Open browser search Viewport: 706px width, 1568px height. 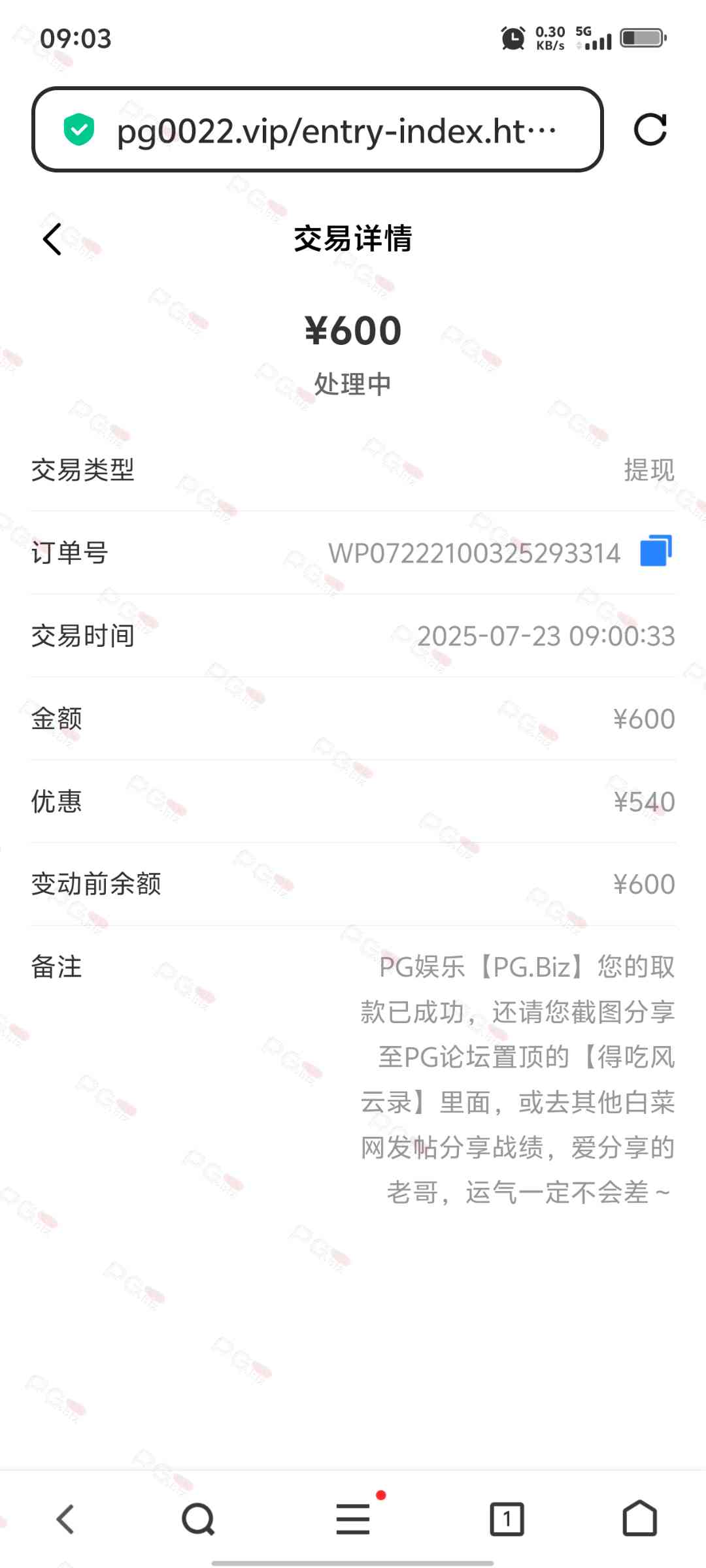[x=198, y=1519]
